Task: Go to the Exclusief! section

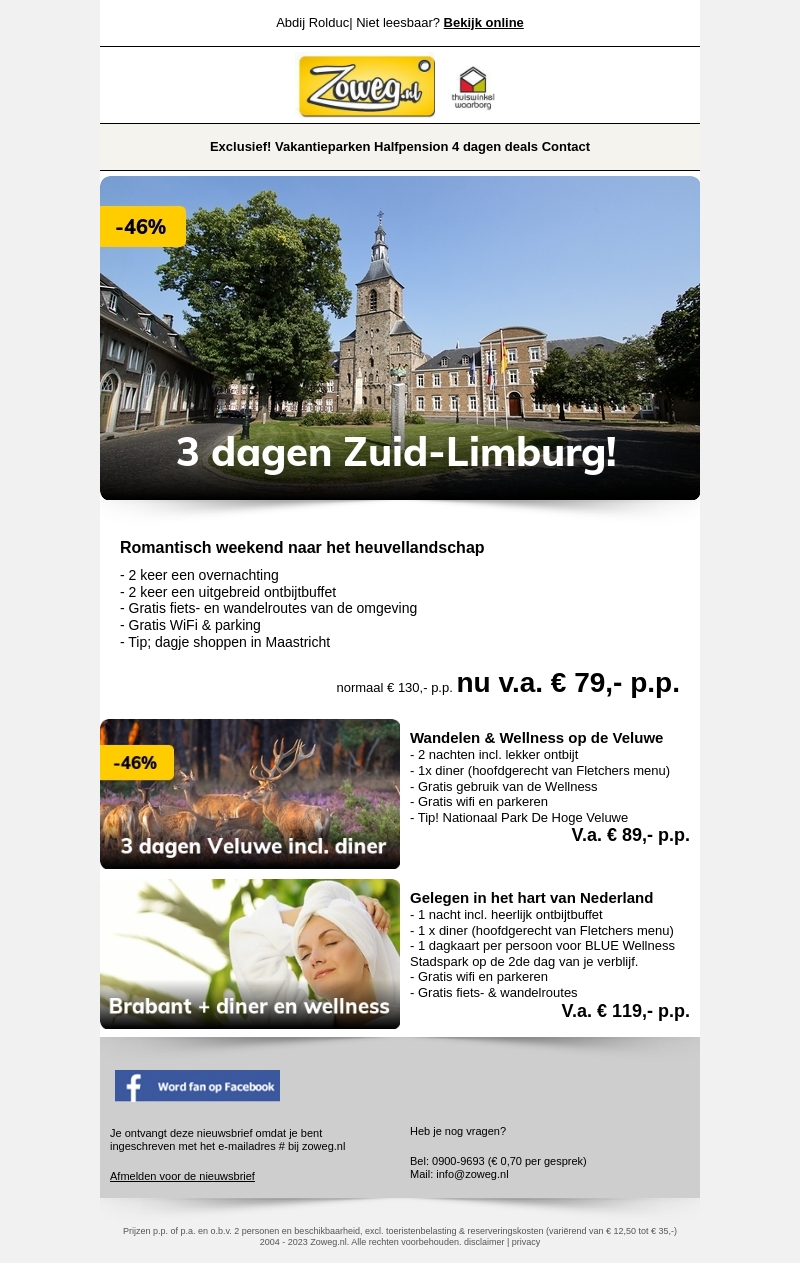Action: click(x=240, y=147)
